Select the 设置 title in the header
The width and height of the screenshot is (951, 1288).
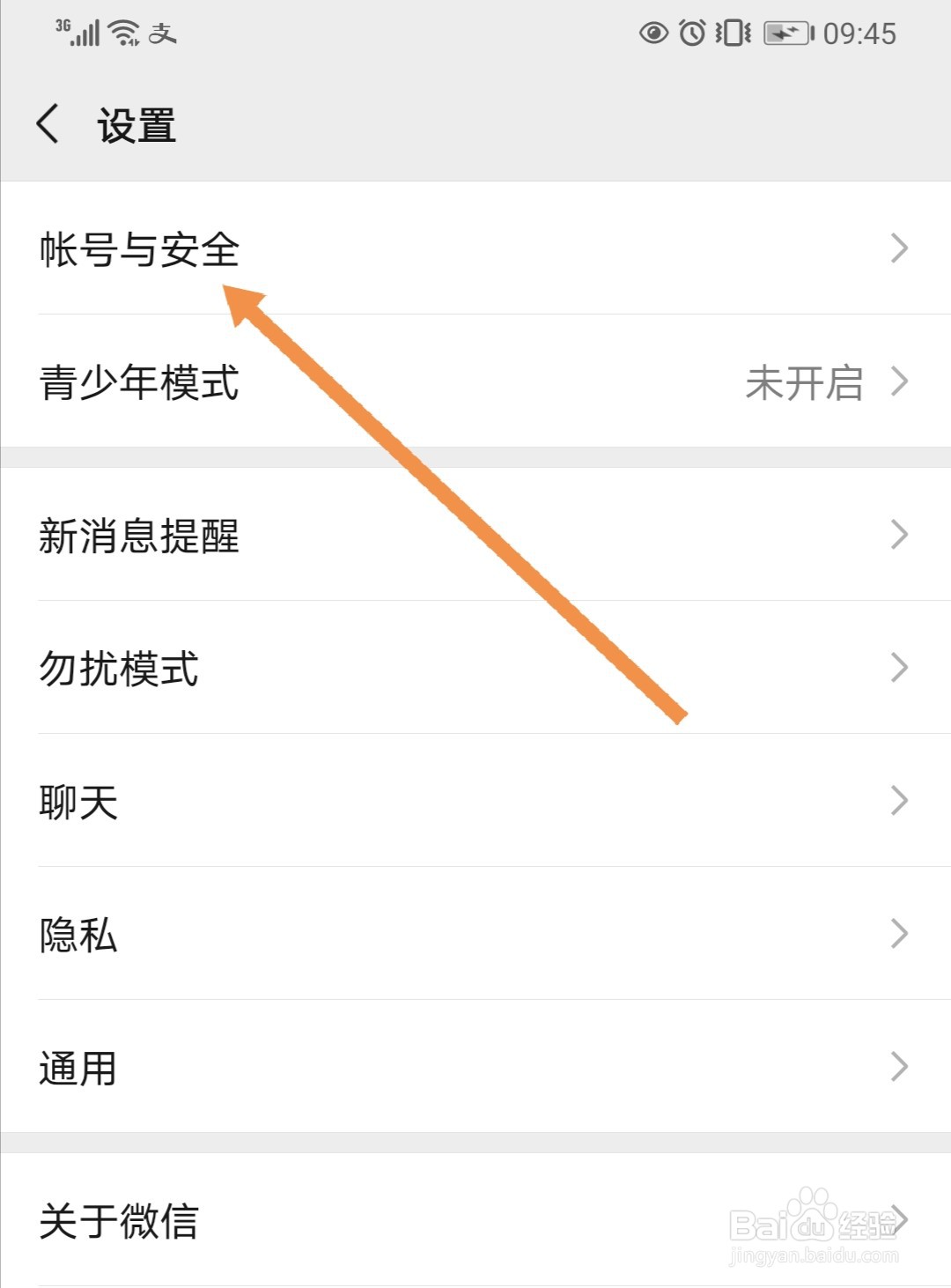click(x=136, y=123)
